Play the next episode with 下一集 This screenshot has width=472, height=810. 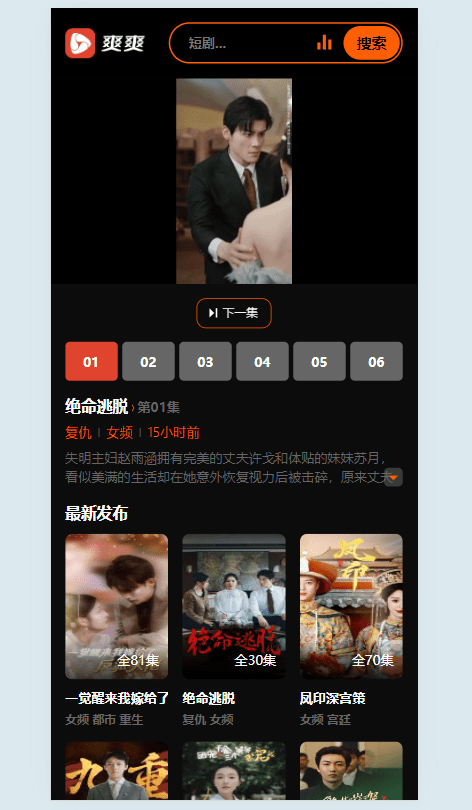point(234,313)
